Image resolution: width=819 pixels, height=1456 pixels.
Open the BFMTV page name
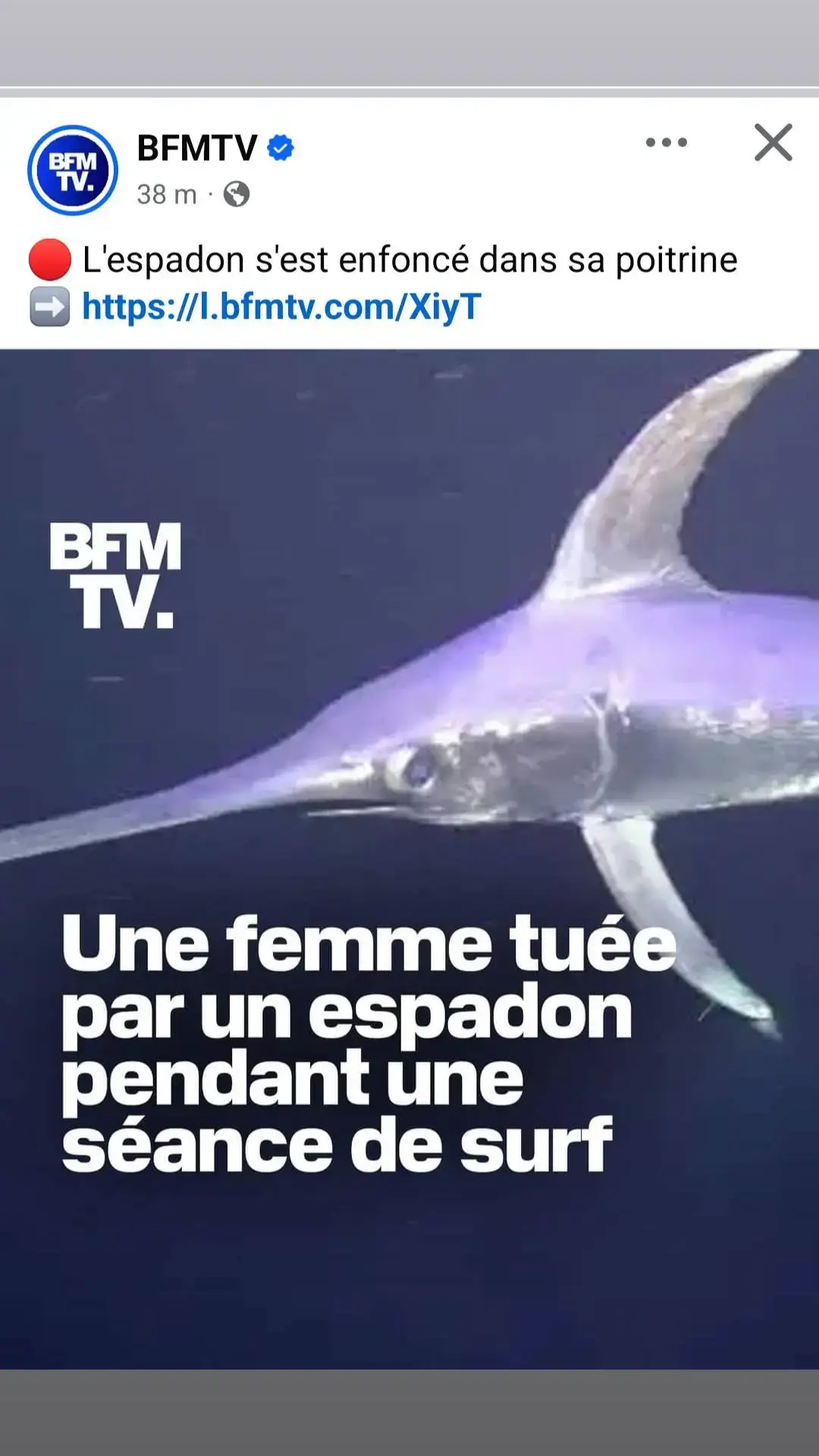point(197,148)
